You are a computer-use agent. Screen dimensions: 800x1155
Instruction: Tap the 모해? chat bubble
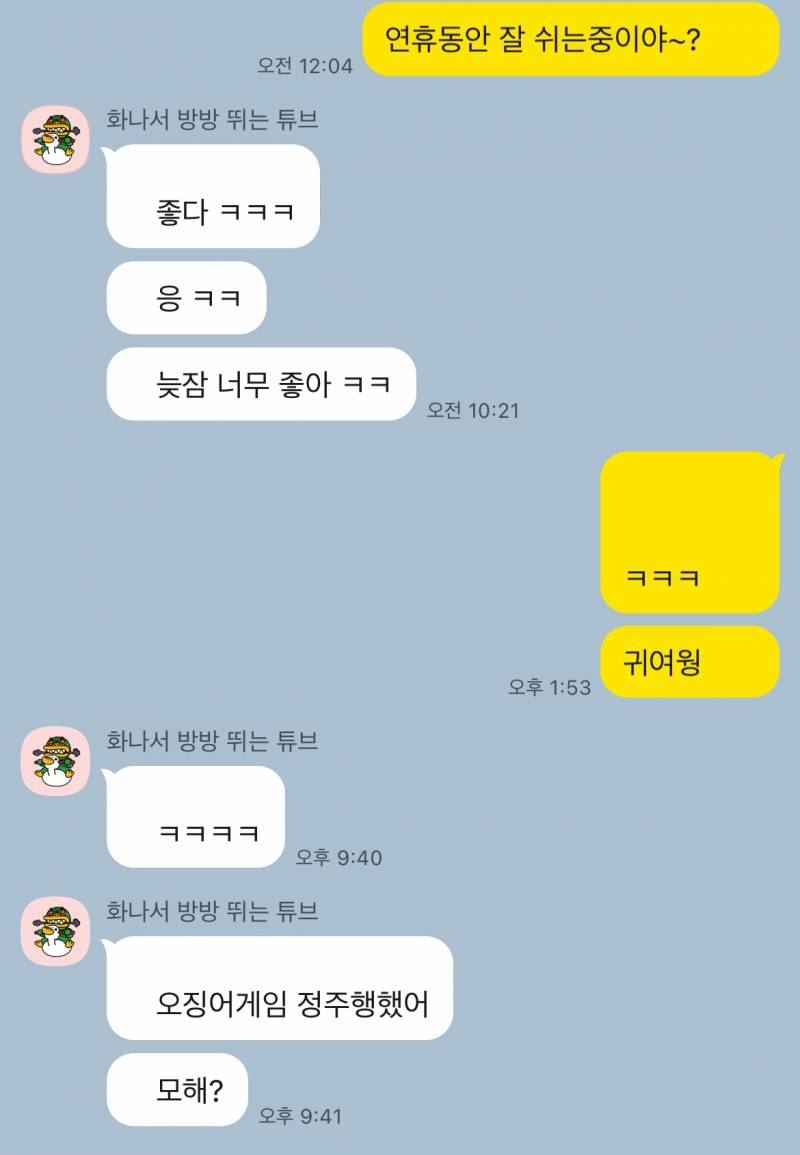[x=177, y=1089]
